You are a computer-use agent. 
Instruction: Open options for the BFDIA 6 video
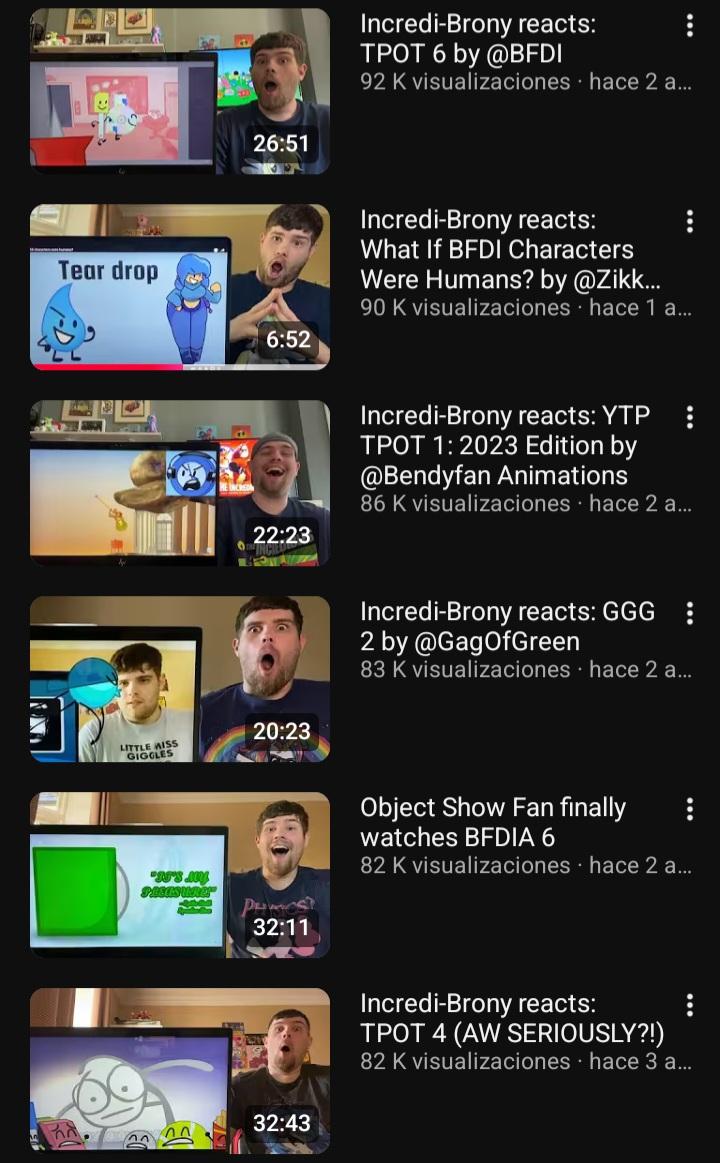point(689,810)
